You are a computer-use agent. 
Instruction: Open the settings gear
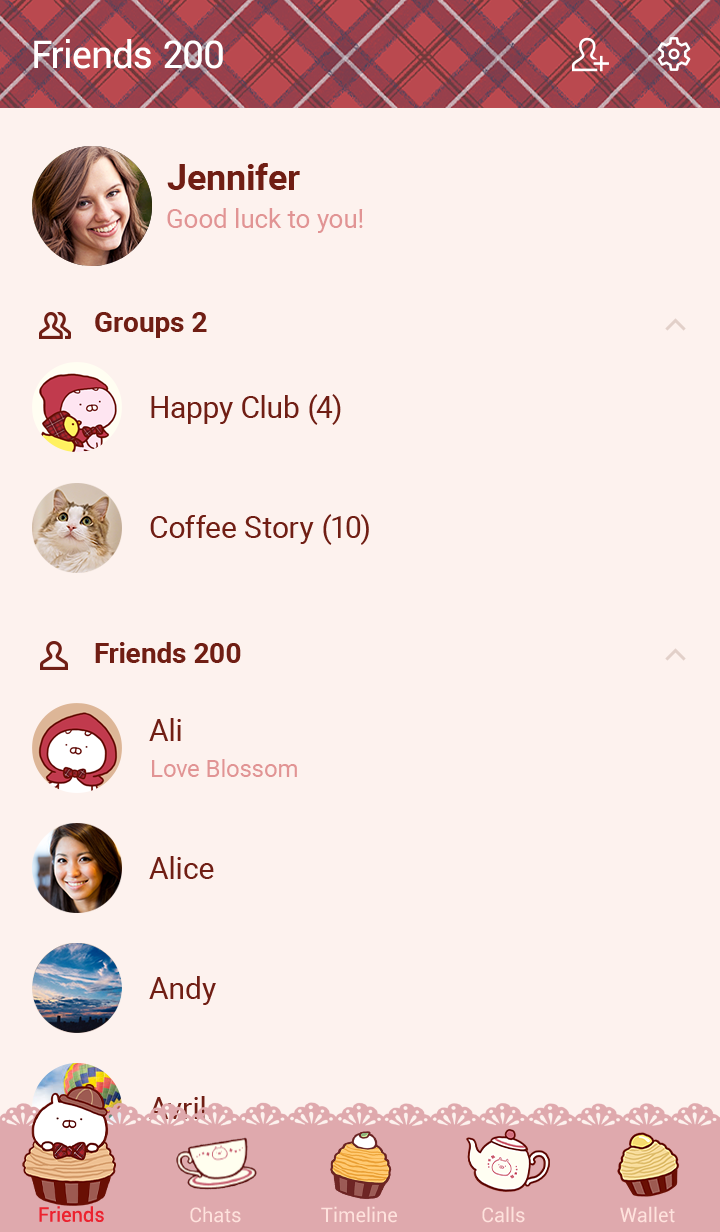point(674,55)
